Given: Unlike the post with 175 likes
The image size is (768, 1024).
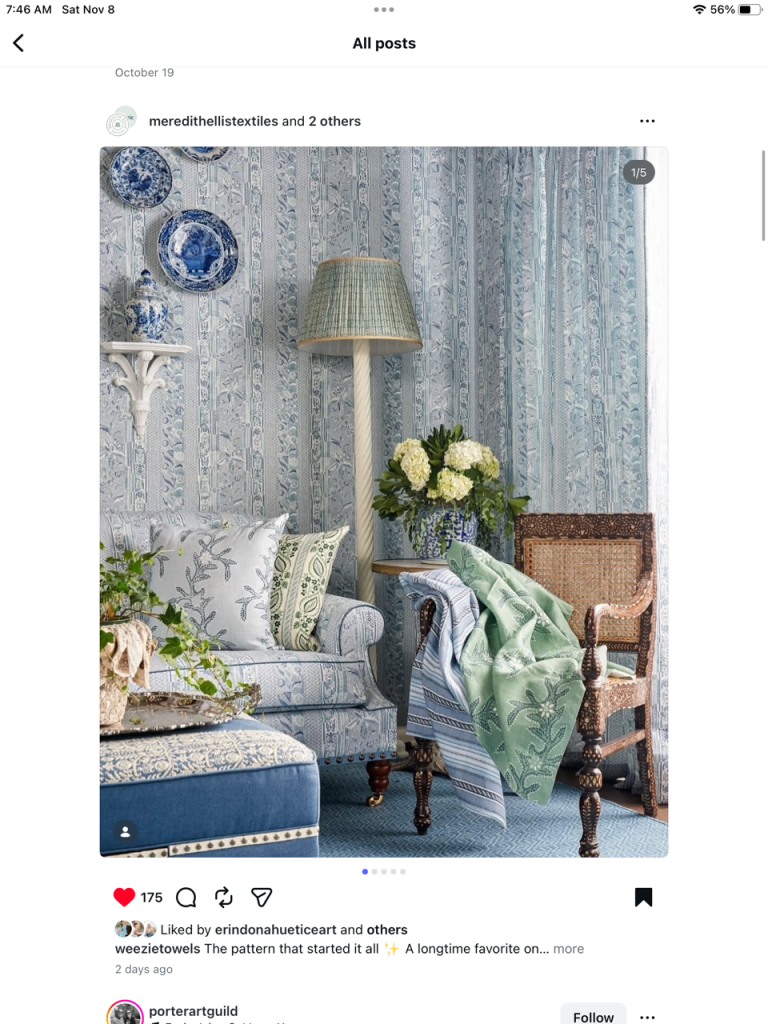Looking at the screenshot, I should coord(124,897).
